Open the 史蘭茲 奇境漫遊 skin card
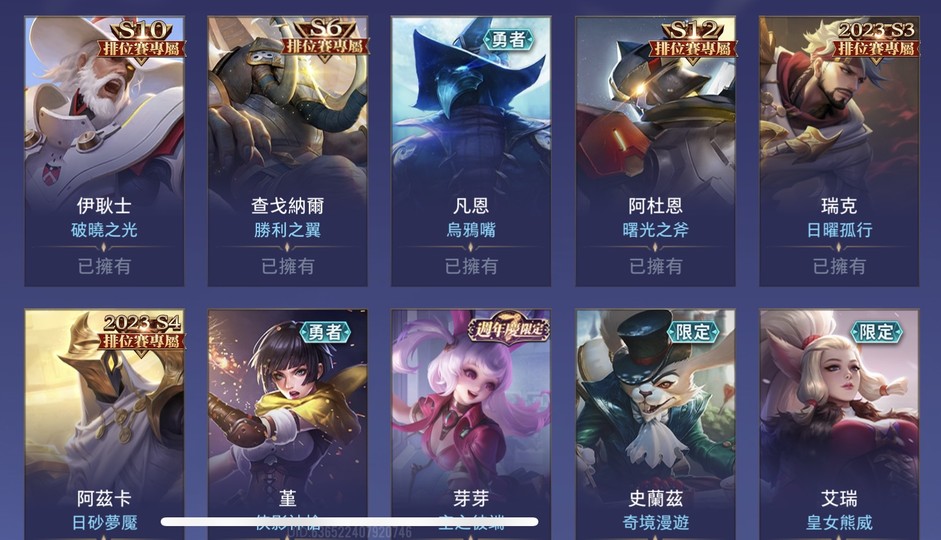This screenshot has height=540, width=941. 655,420
